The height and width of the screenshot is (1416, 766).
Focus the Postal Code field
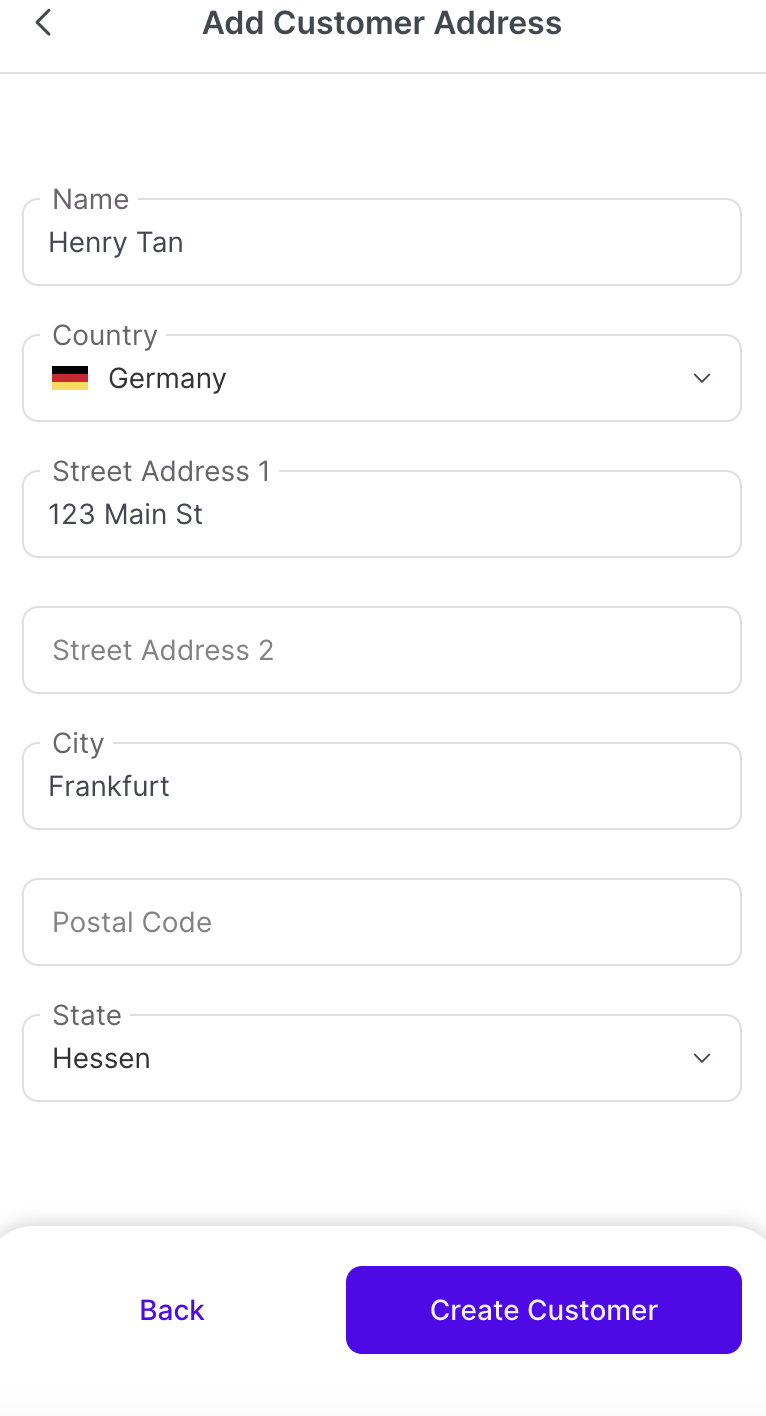pos(381,923)
